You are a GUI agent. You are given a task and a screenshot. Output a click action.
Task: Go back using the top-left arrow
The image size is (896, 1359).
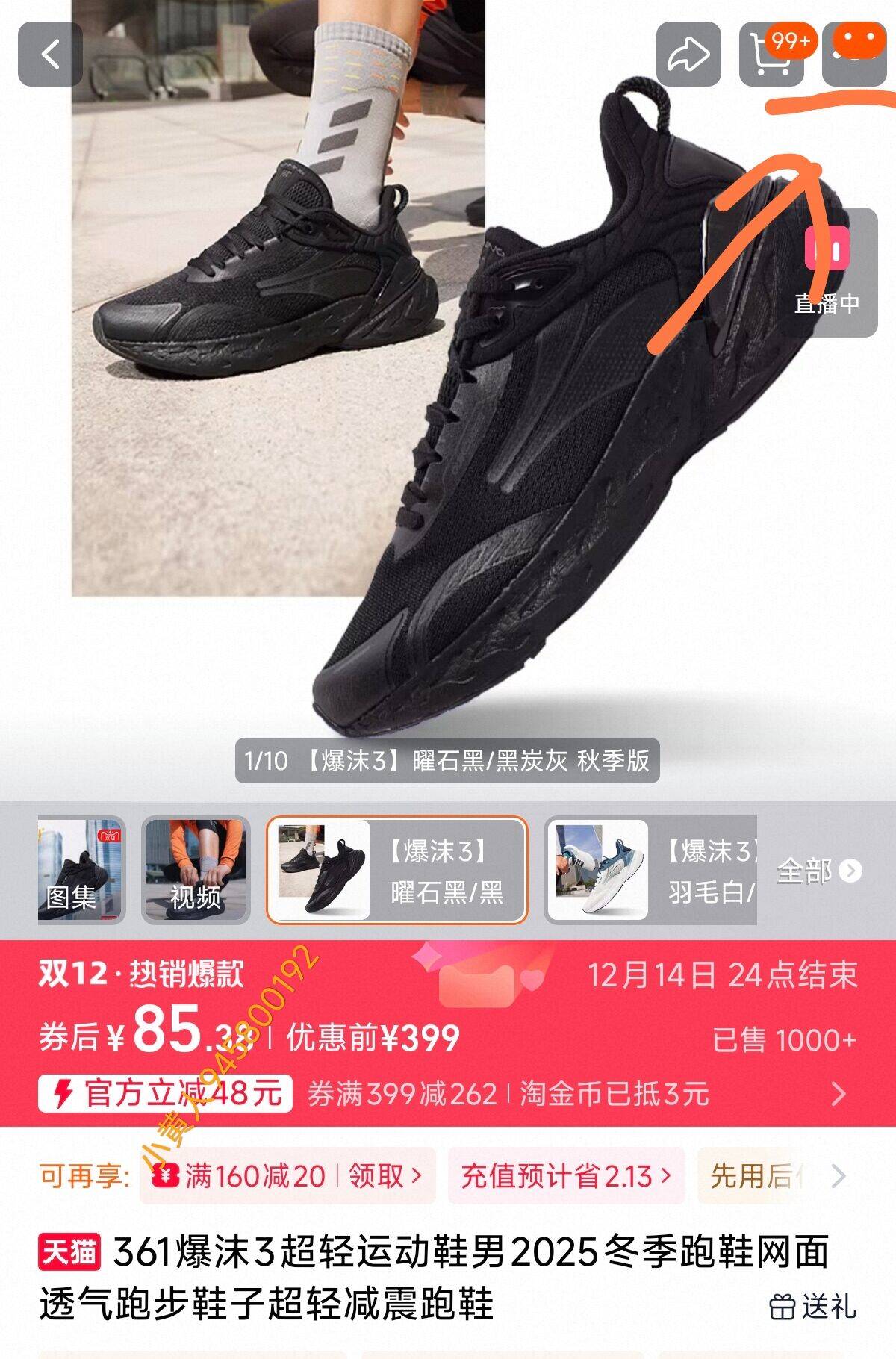50,55
